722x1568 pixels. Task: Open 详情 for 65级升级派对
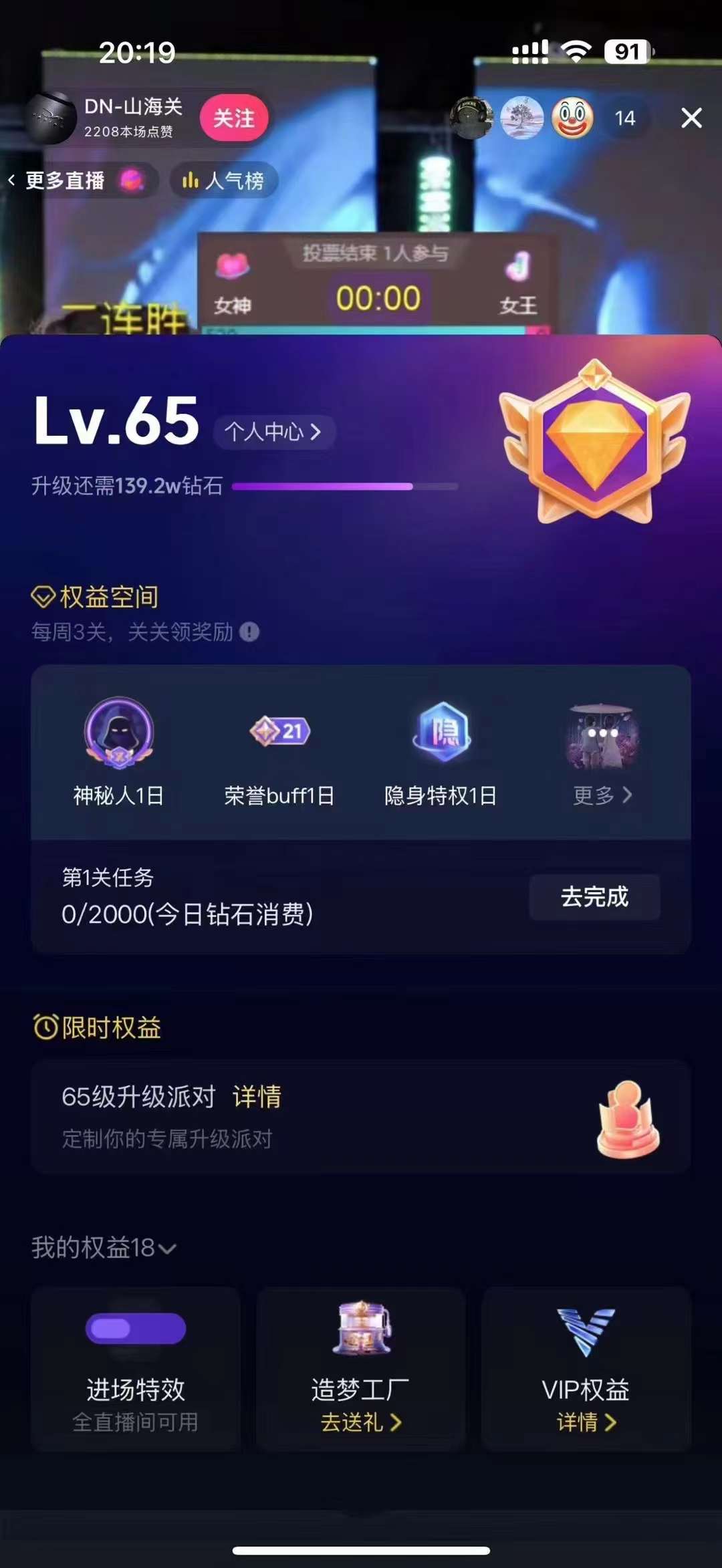click(257, 1097)
